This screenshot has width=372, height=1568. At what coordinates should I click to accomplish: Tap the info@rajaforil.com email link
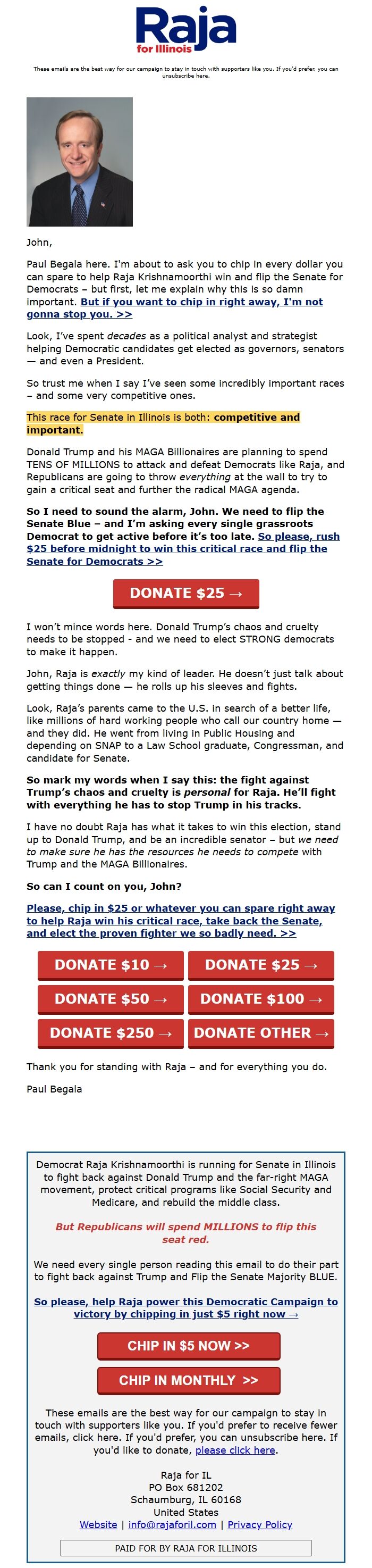tap(172, 1524)
